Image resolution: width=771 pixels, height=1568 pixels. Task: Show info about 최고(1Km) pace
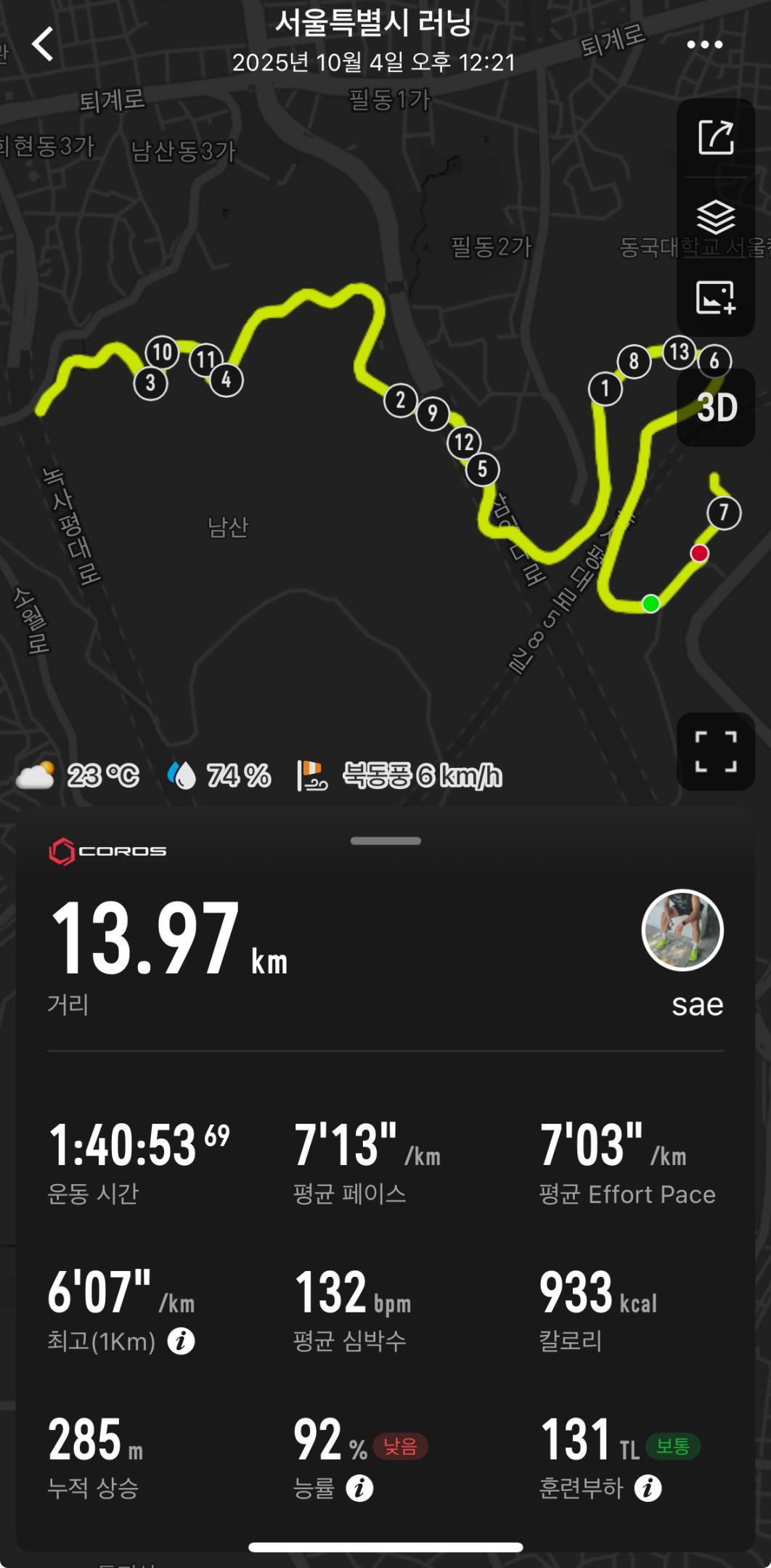181,1341
